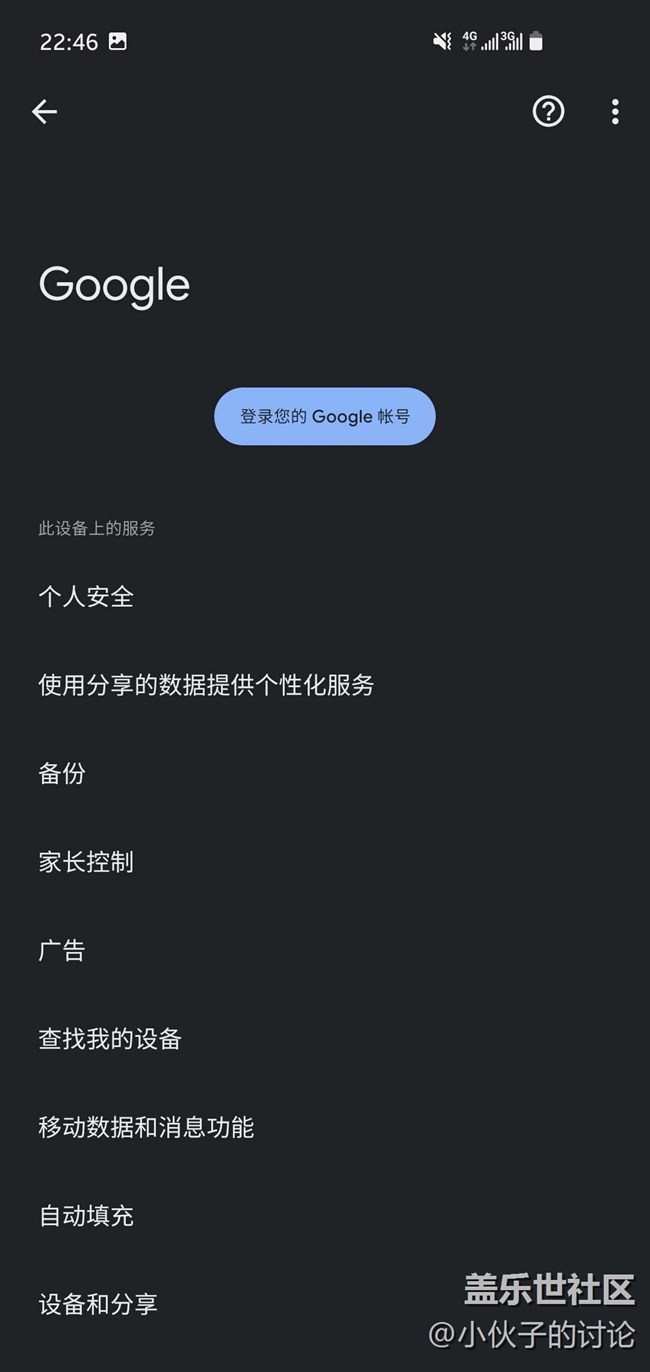
Task: Open the three-dot overflow menu
Action: pos(615,111)
